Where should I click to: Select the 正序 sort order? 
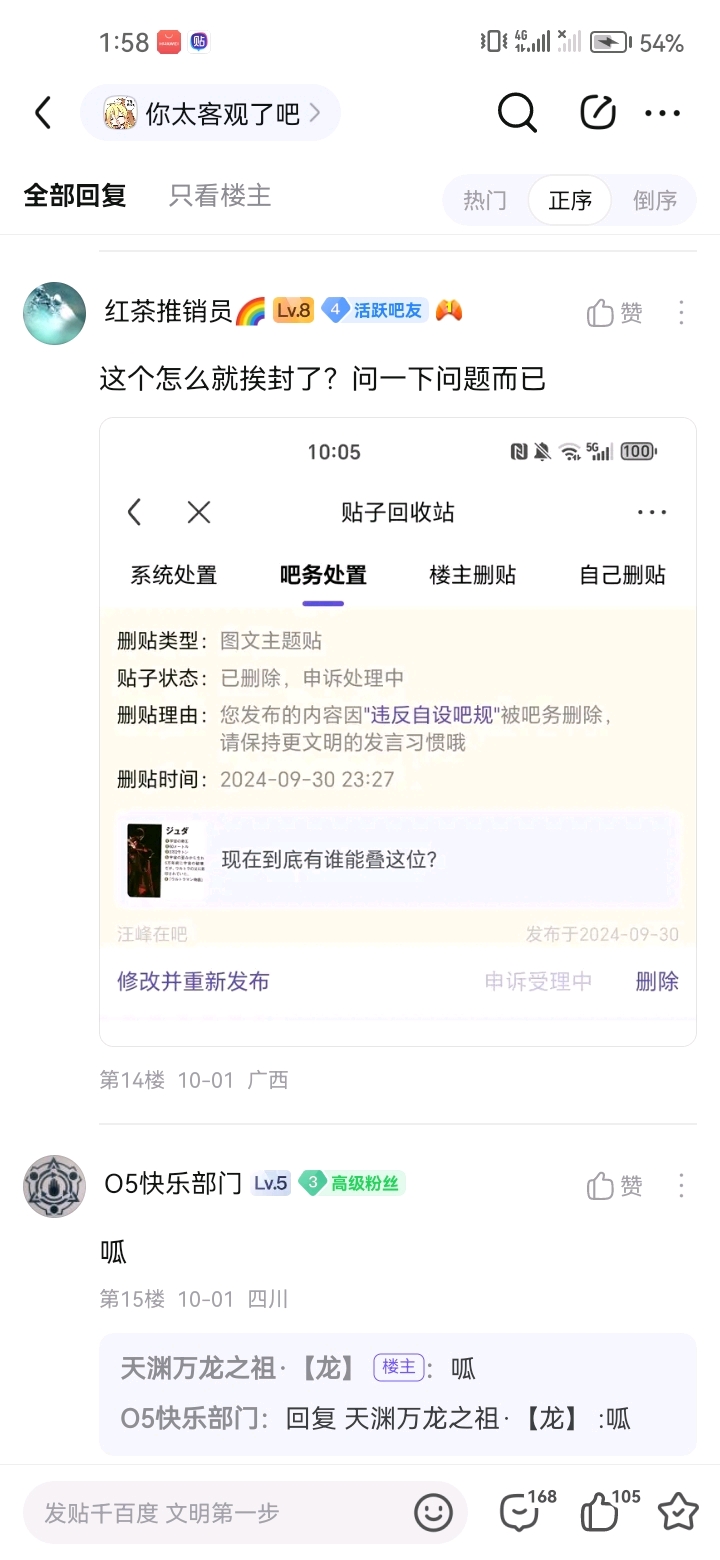[x=570, y=200]
